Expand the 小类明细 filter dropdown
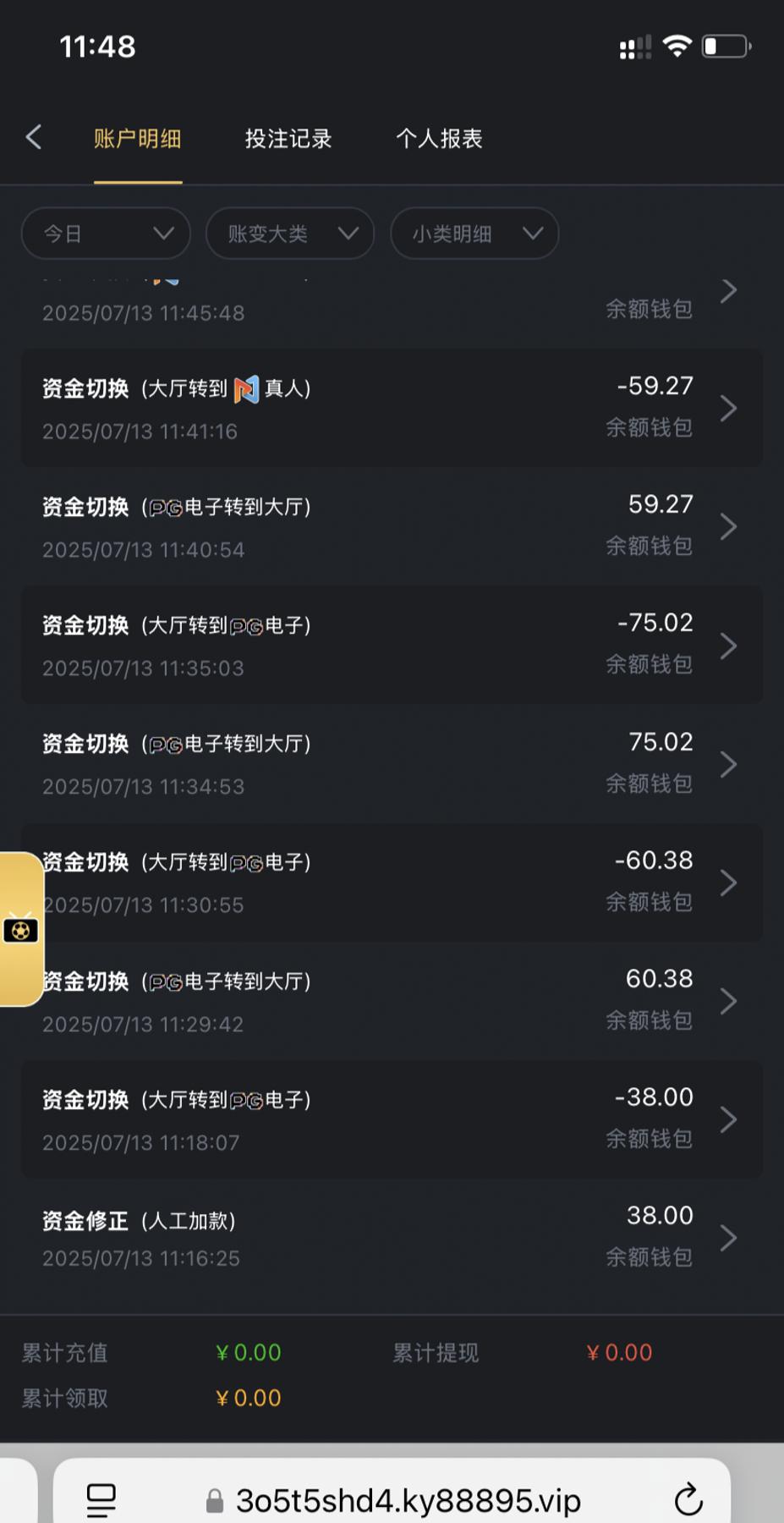Image resolution: width=784 pixels, height=1523 pixels. pyautogui.click(x=474, y=234)
